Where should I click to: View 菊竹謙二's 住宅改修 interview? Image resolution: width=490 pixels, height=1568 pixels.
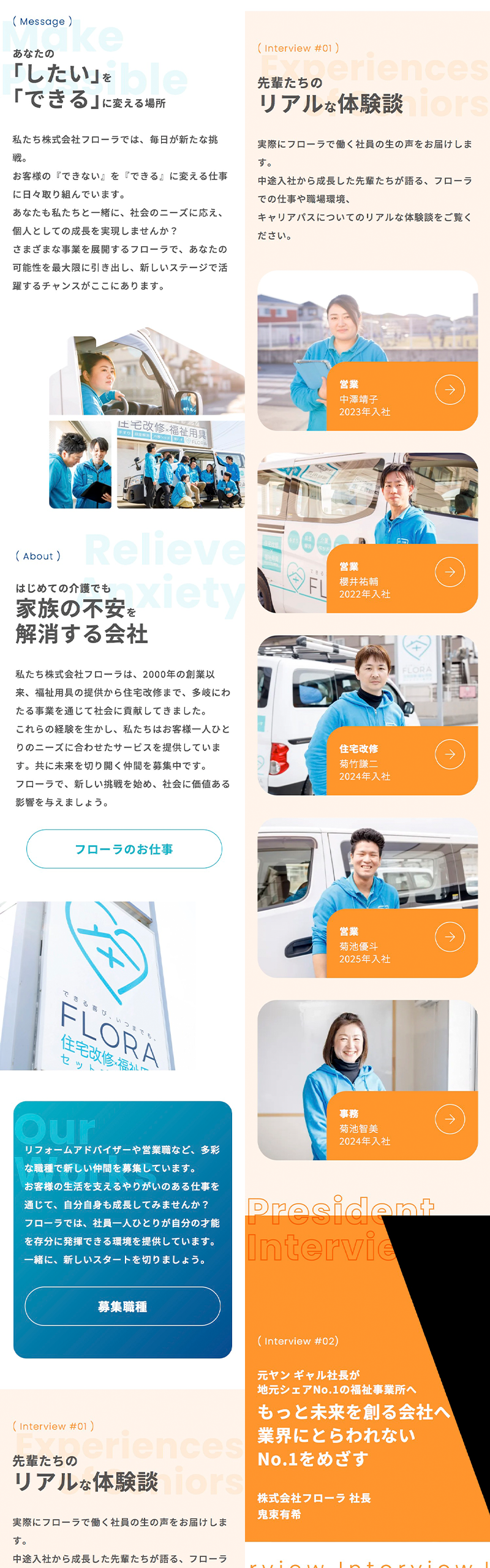[450, 754]
